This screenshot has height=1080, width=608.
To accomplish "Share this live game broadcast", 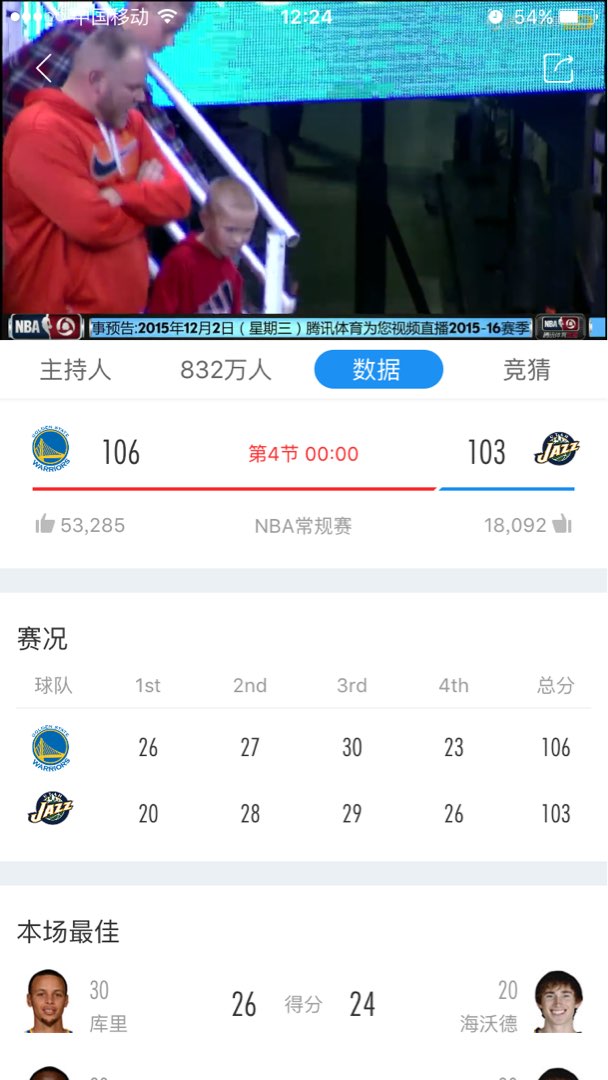I will point(558,68).
